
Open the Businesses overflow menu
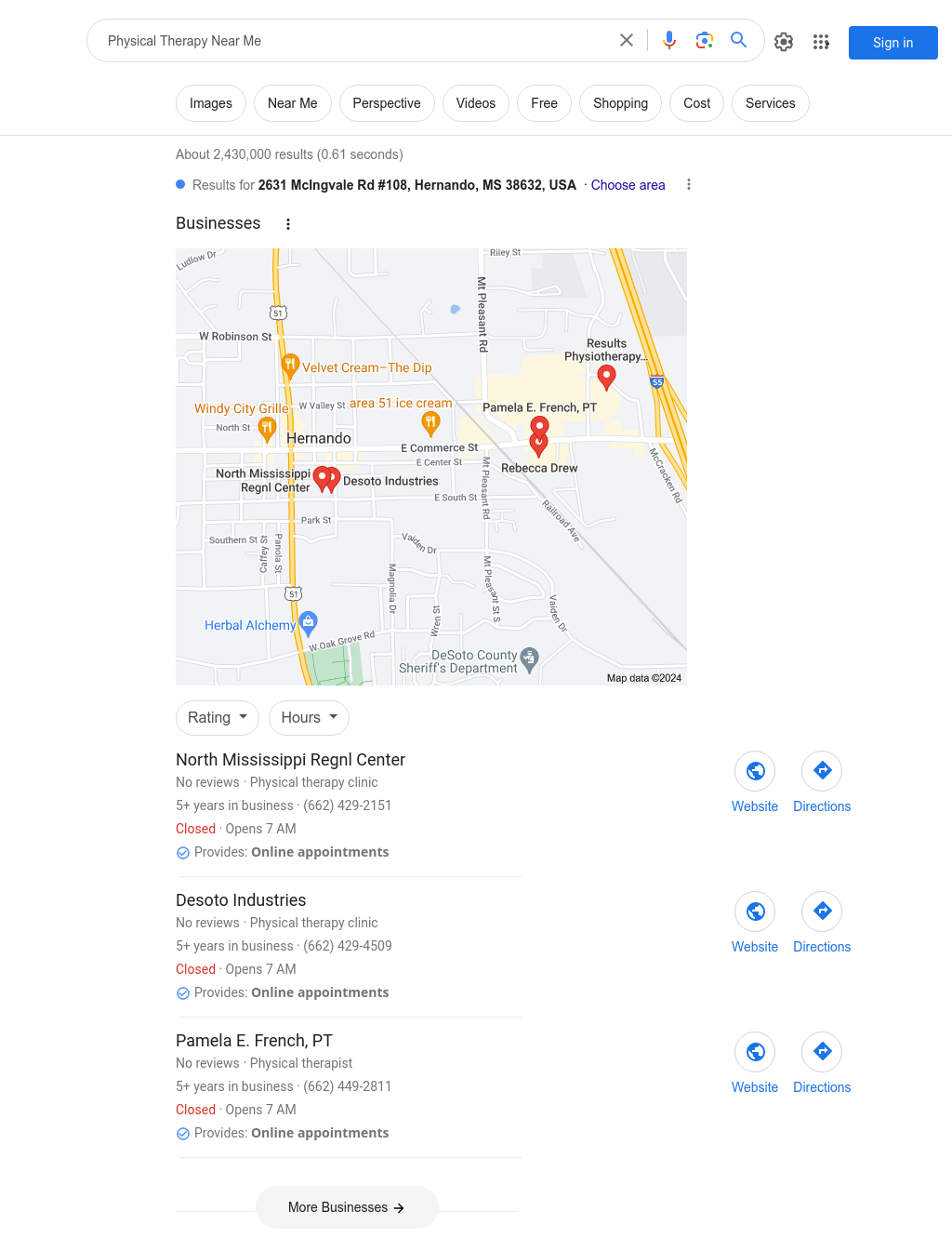click(288, 224)
